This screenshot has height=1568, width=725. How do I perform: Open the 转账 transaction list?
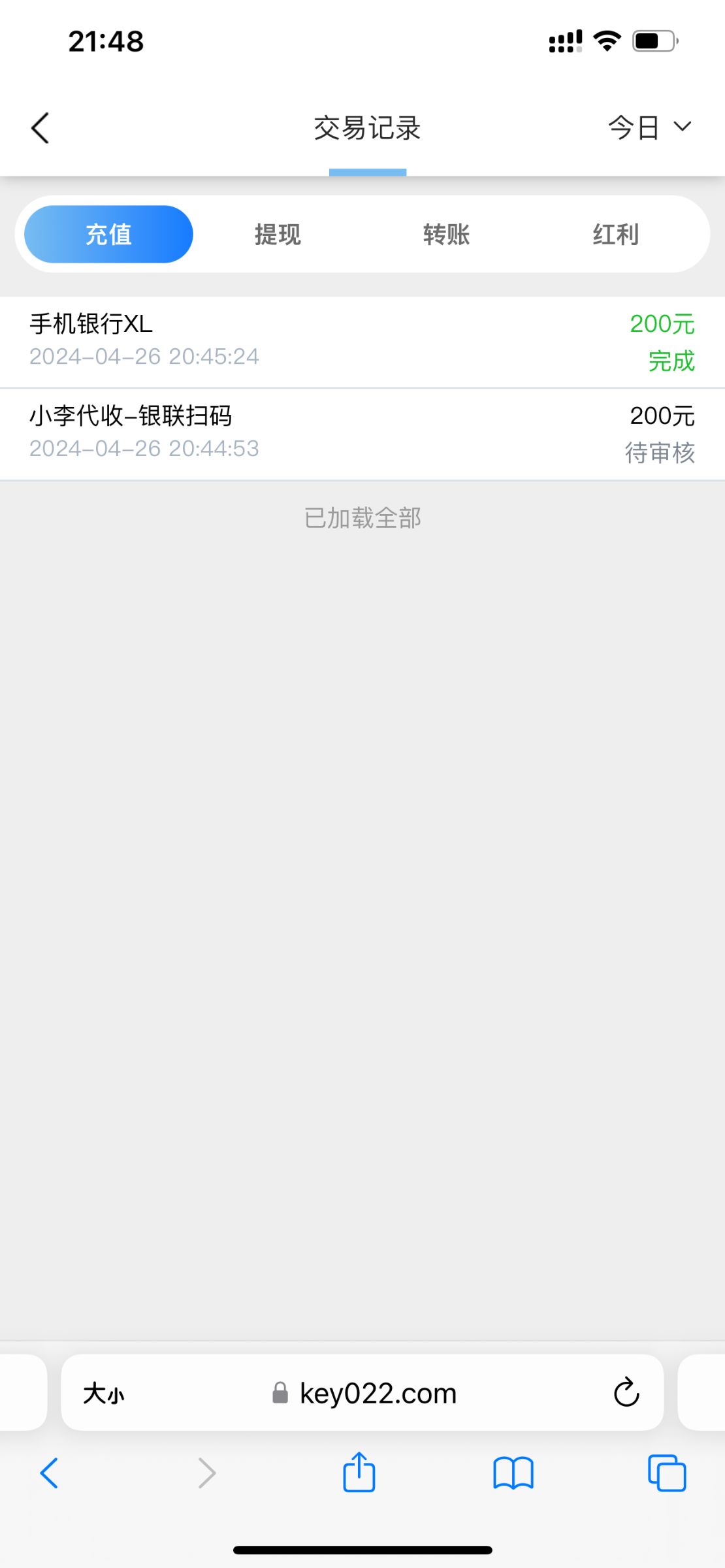coord(447,234)
